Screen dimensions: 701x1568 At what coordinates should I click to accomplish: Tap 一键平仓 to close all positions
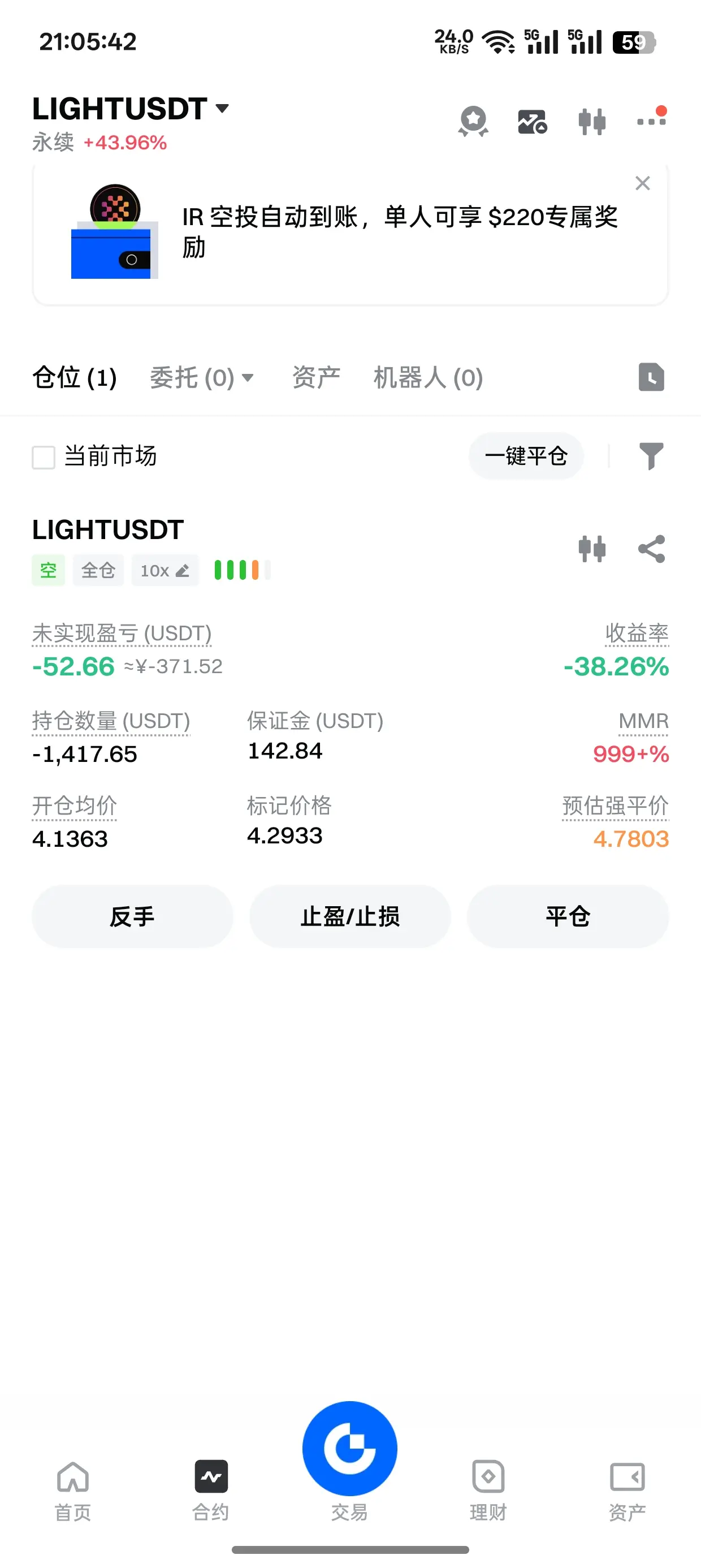pyautogui.click(x=526, y=456)
